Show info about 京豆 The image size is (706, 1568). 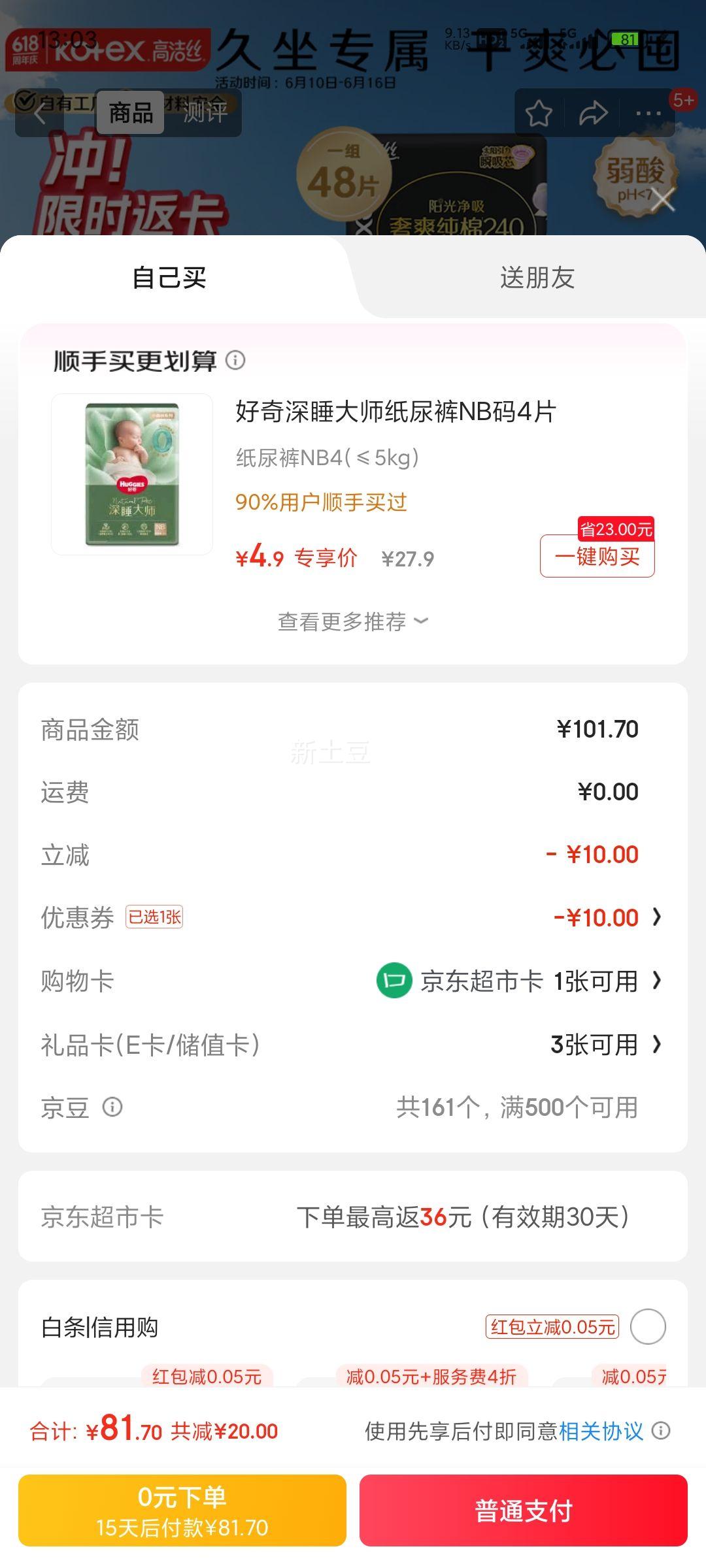(112, 1107)
